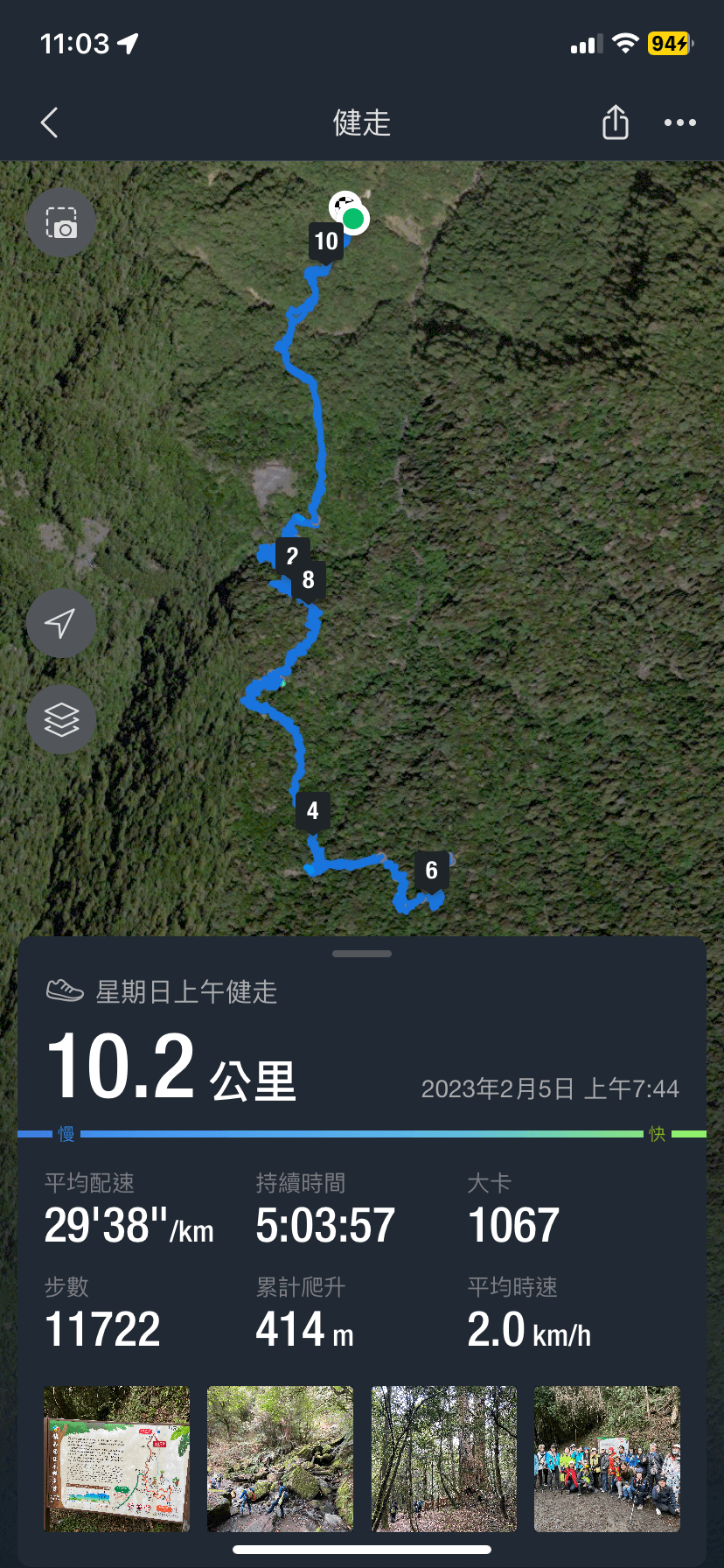Open the three-dot overflow menu
This screenshot has width=724, height=1568.
tap(679, 123)
